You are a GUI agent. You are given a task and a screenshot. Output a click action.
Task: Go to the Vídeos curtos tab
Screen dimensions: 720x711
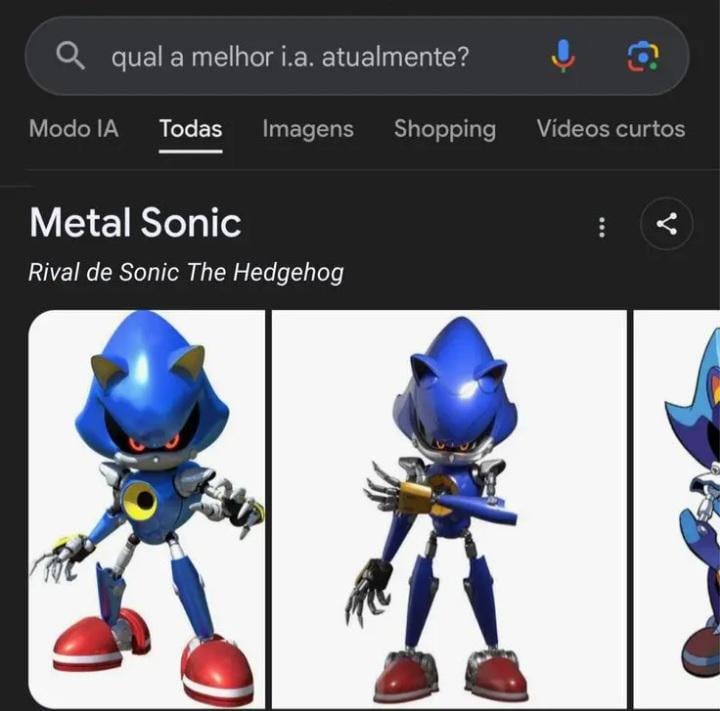(610, 129)
